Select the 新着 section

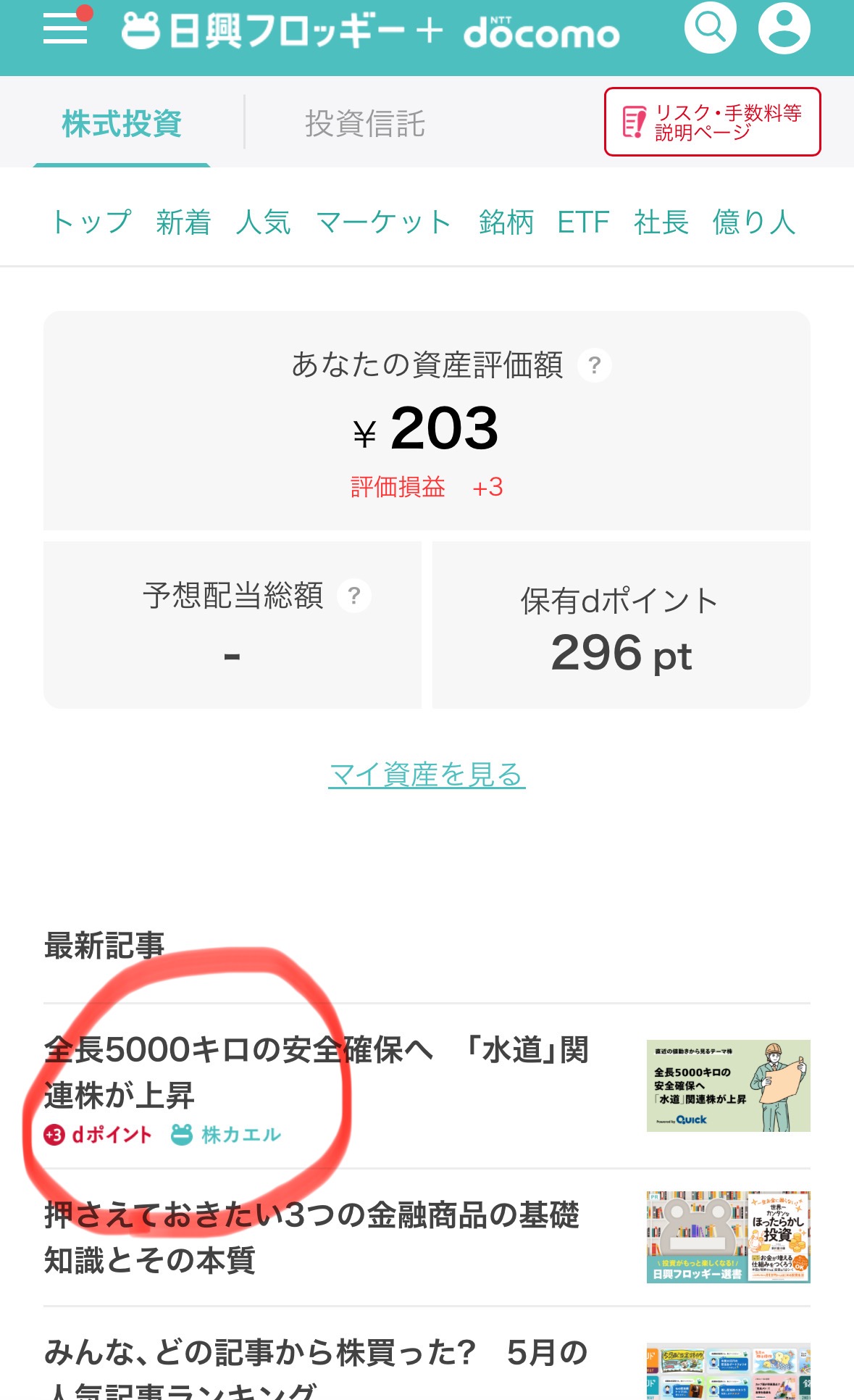coord(183,222)
